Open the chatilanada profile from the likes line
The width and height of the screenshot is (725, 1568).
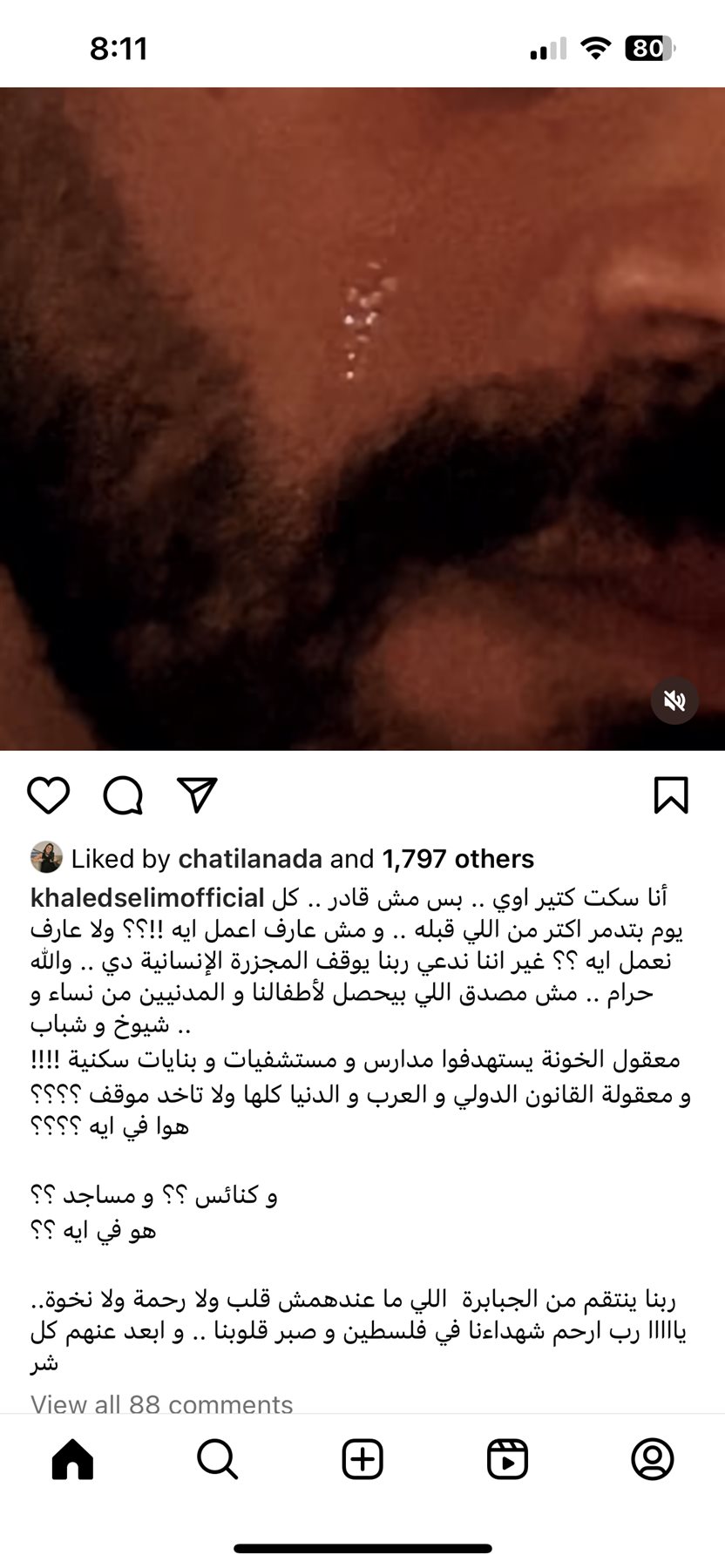point(250,859)
